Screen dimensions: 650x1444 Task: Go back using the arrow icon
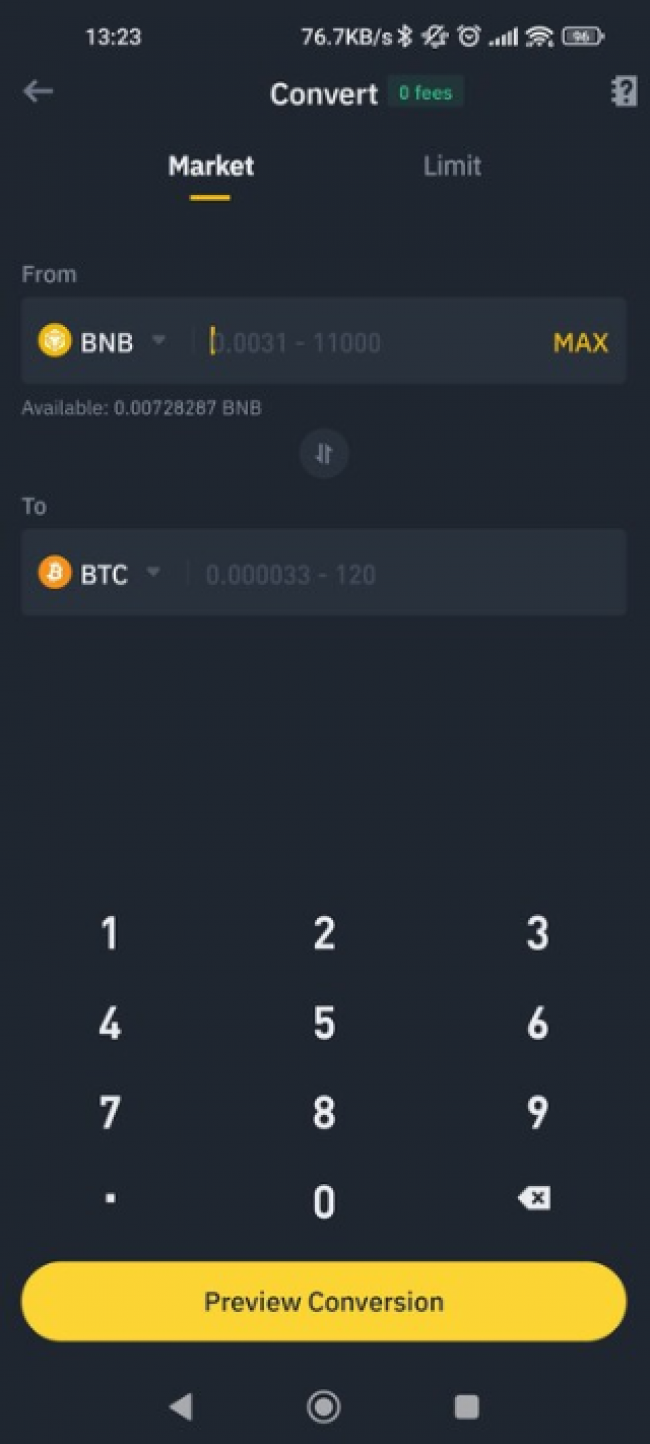coord(38,92)
